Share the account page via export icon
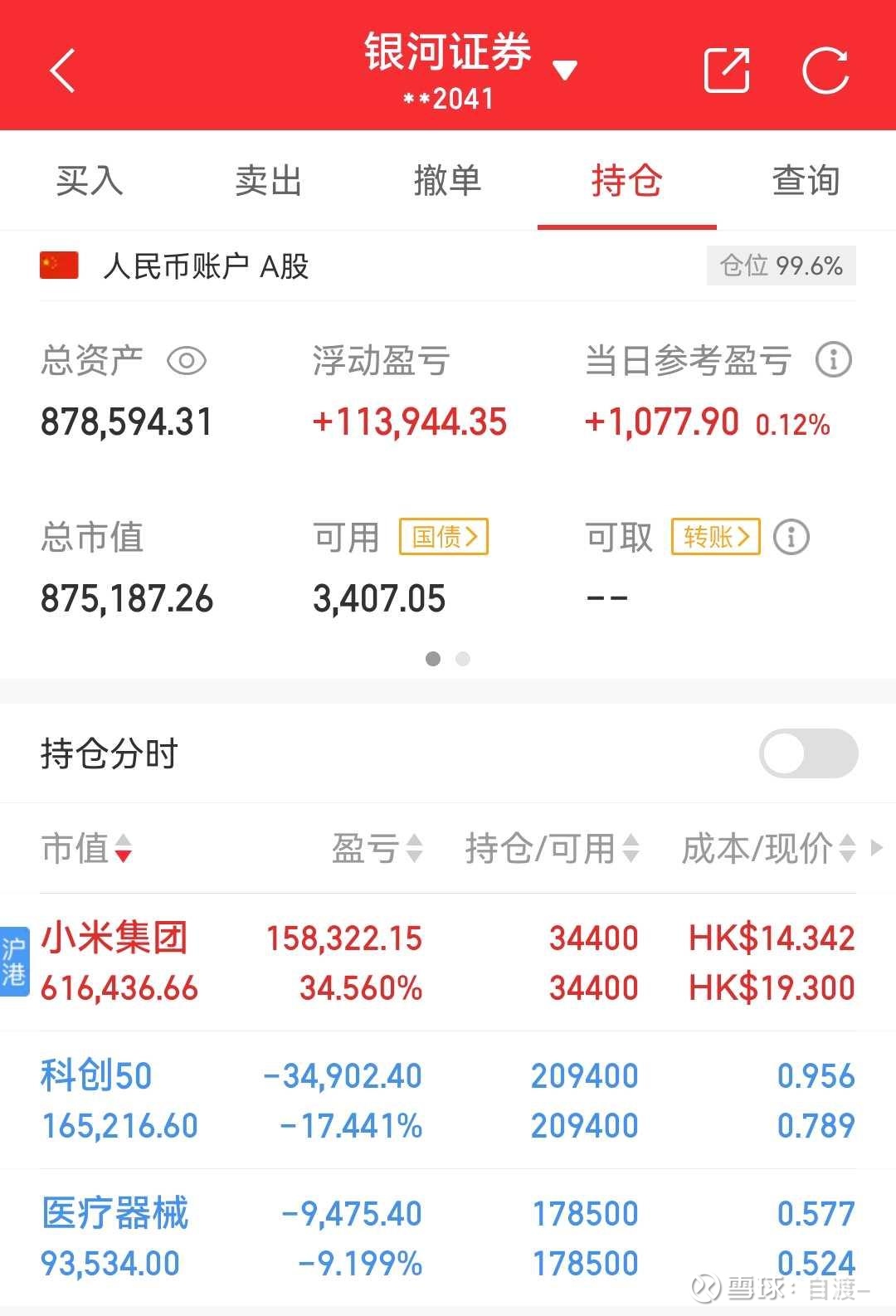This screenshot has width=896, height=1316. (726, 70)
